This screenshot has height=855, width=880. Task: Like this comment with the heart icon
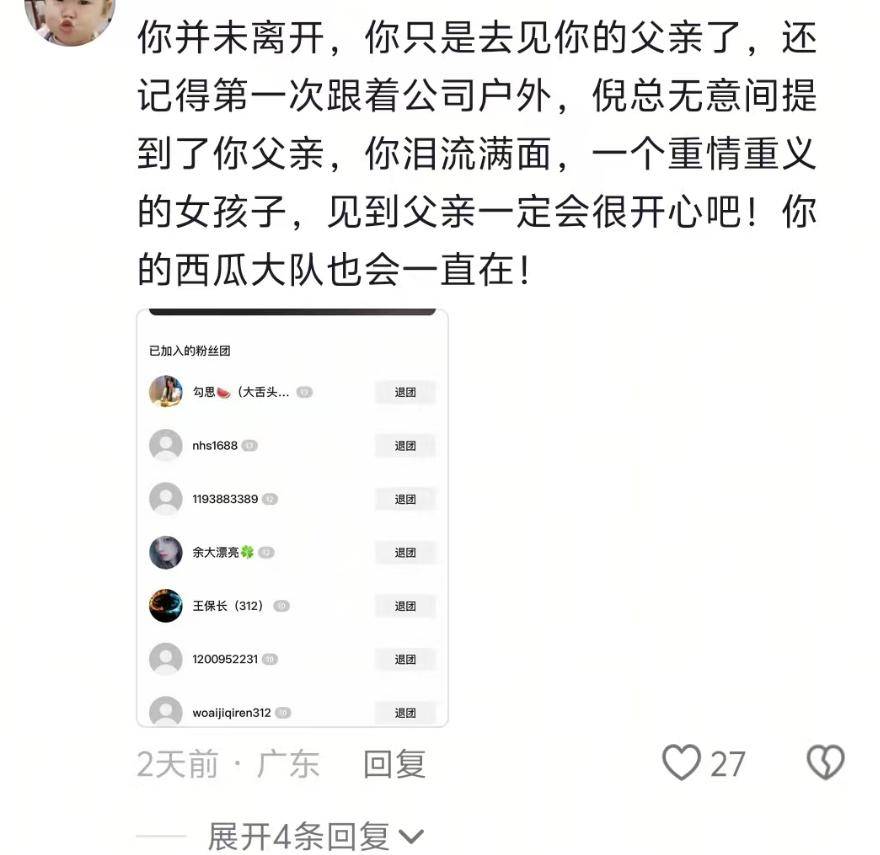click(x=682, y=763)
